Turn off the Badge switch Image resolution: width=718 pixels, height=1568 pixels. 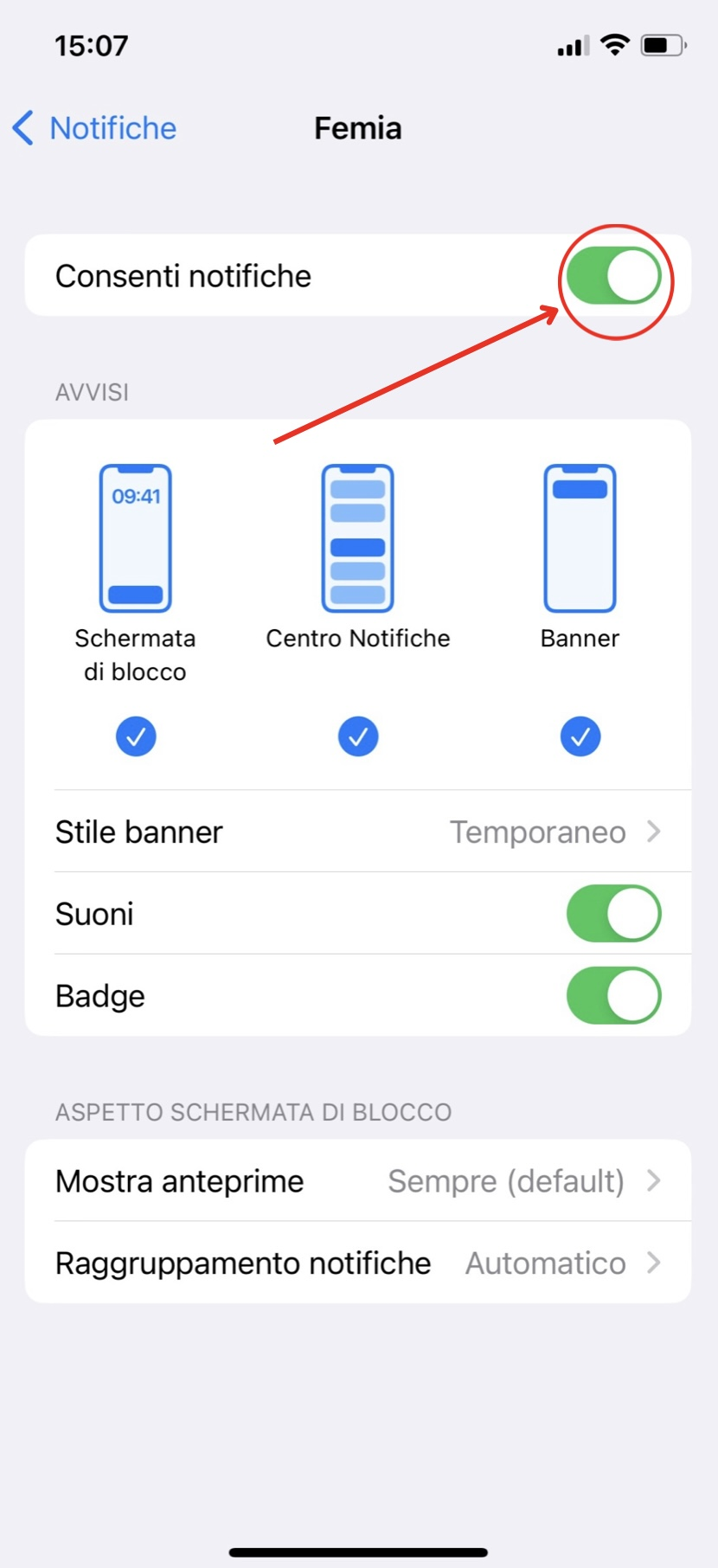(x=614, y=995)
